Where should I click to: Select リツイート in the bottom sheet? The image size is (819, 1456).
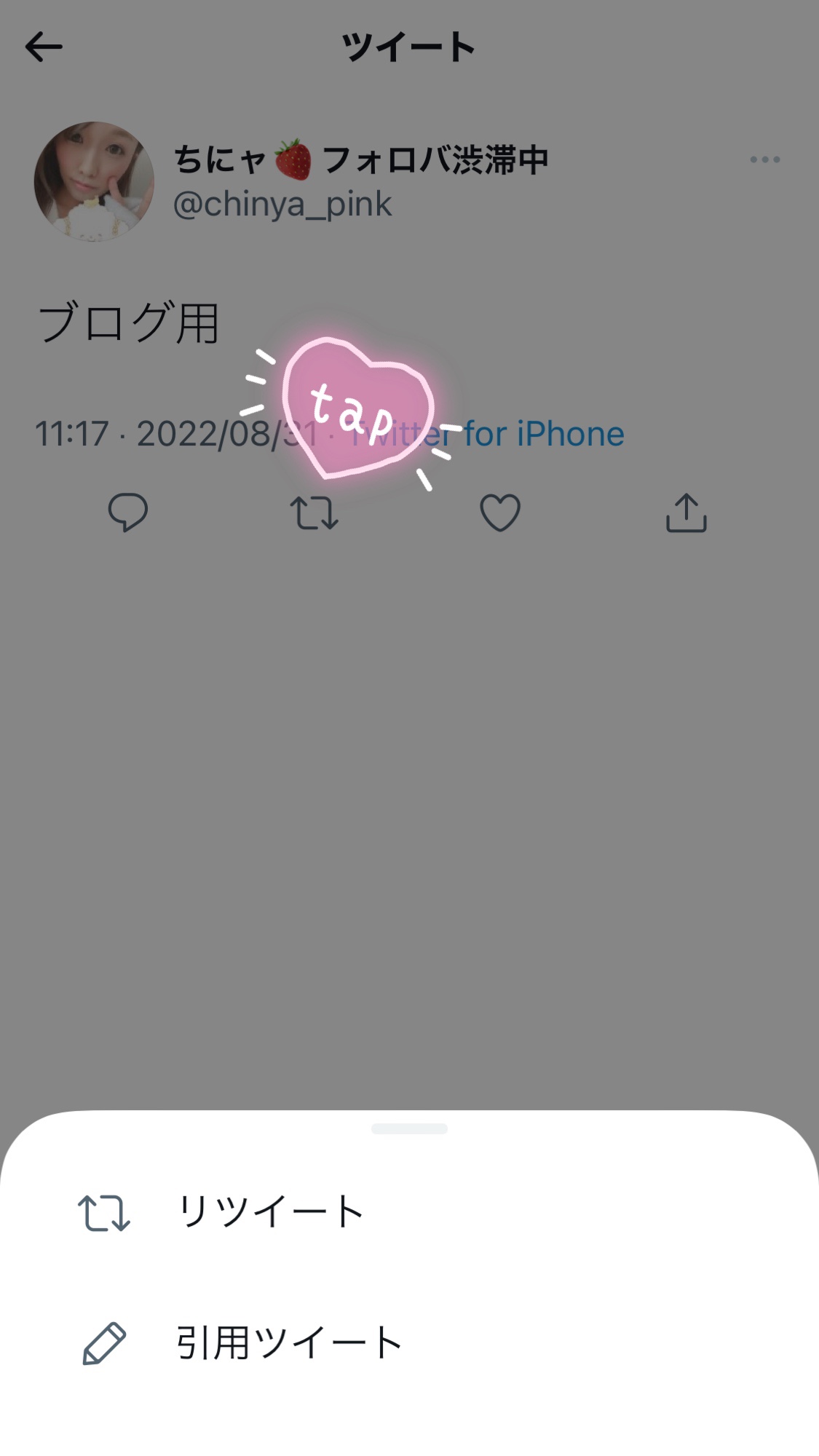coord(409,1212)
